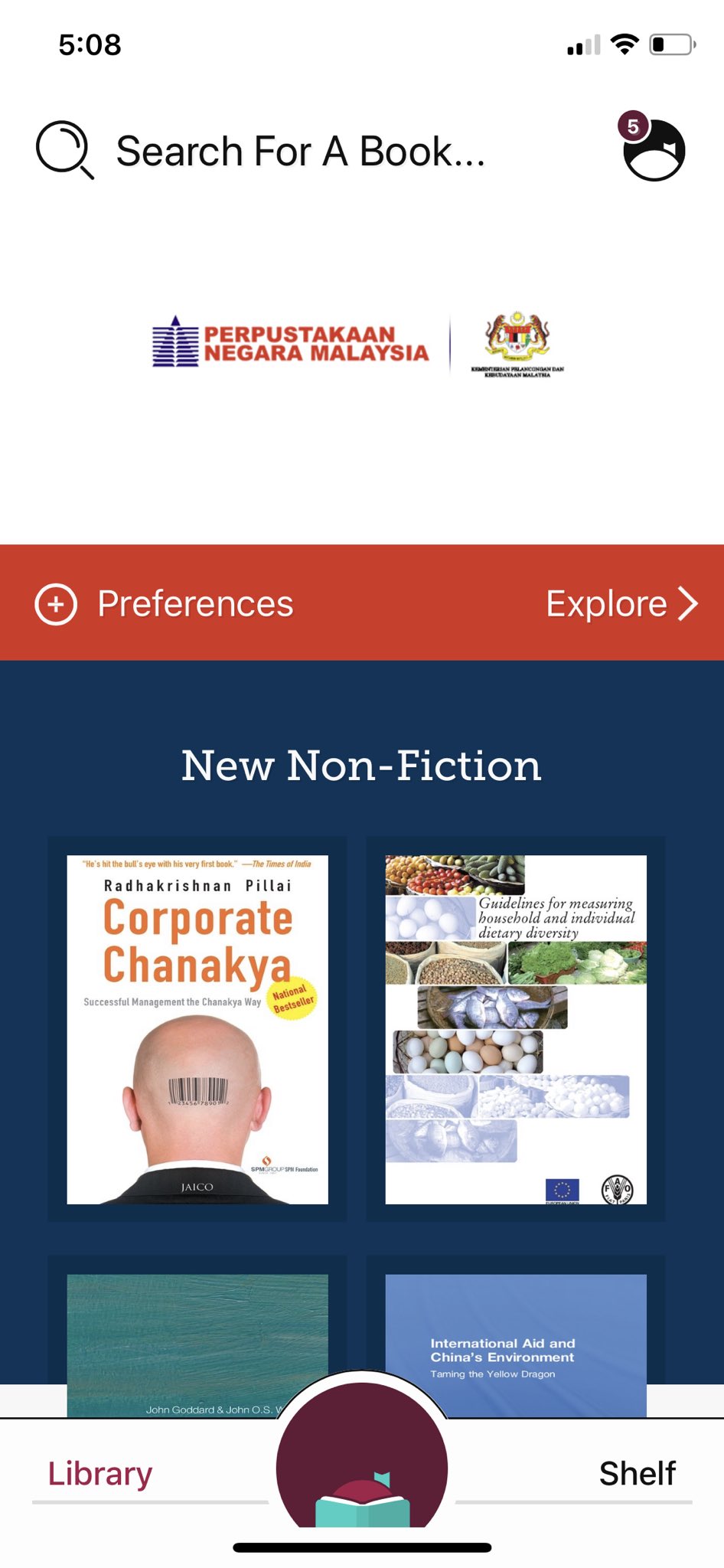The width and height of the screenshot is (724, 1568).
Task: Tap the center open-book button
Action: point(362,1474)
